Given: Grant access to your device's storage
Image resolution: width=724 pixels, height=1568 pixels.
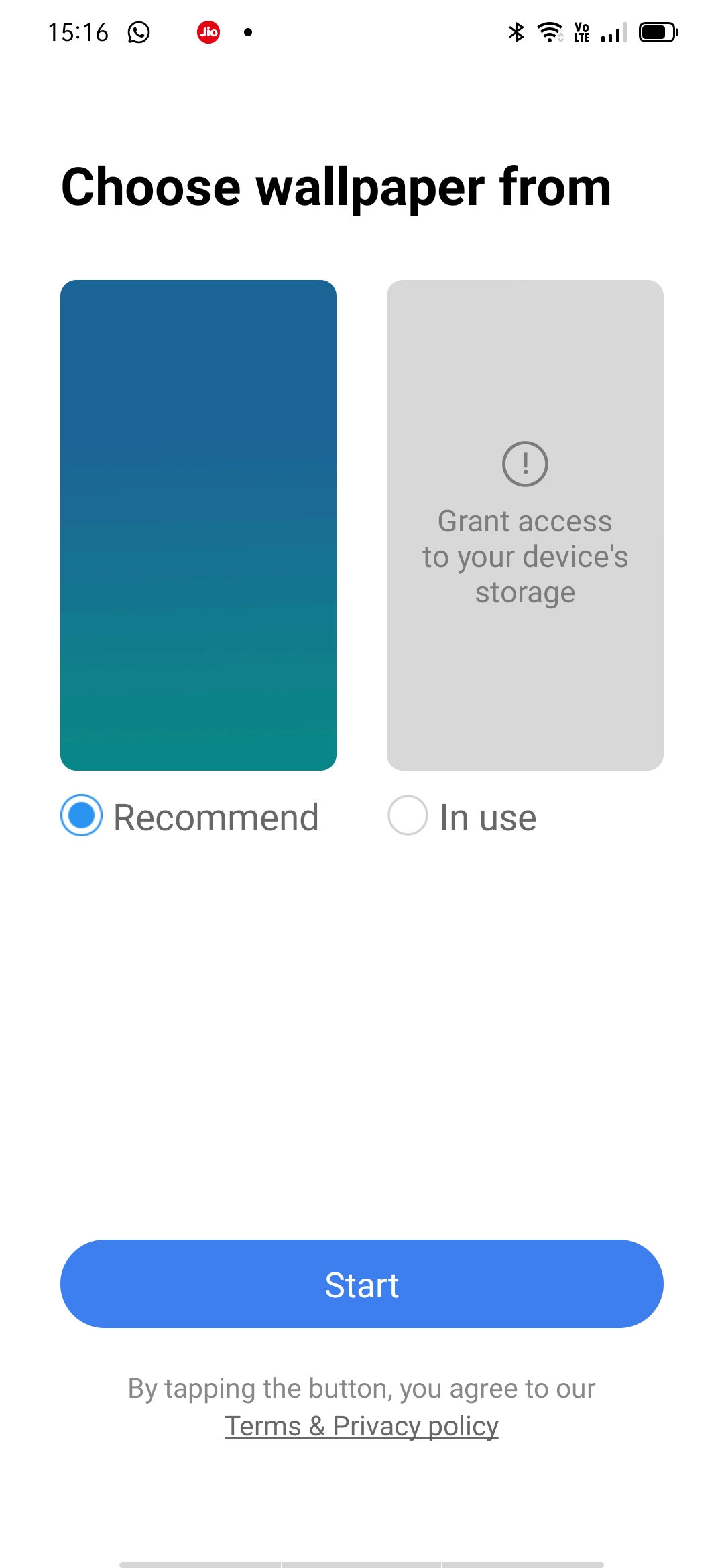Looking at the screenshot, I should click(x=525, y=525).
